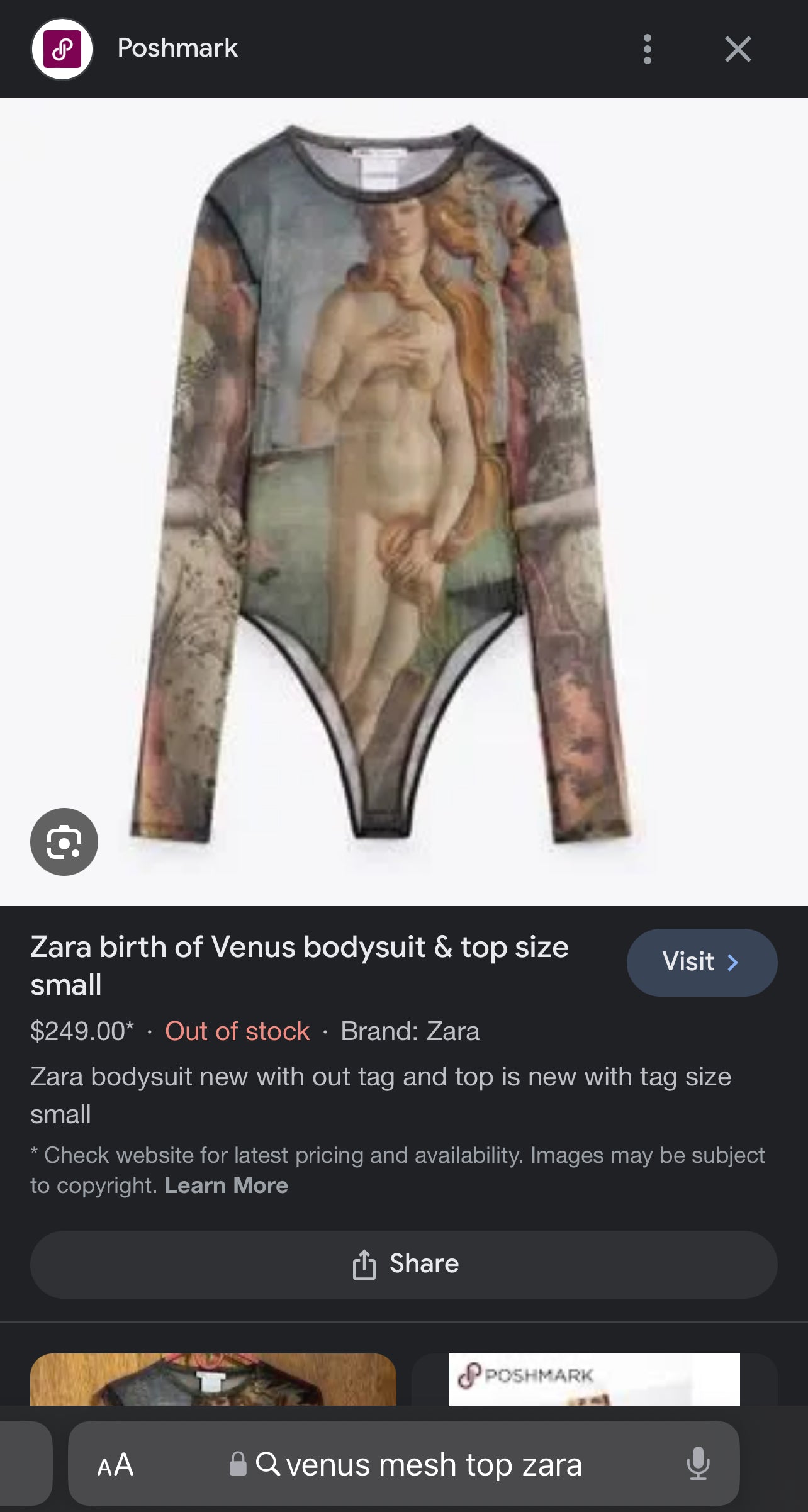Viewport: 808px width, 1512px height.
Task: Open the Learn More copyright link
Action: [226, 1185]
